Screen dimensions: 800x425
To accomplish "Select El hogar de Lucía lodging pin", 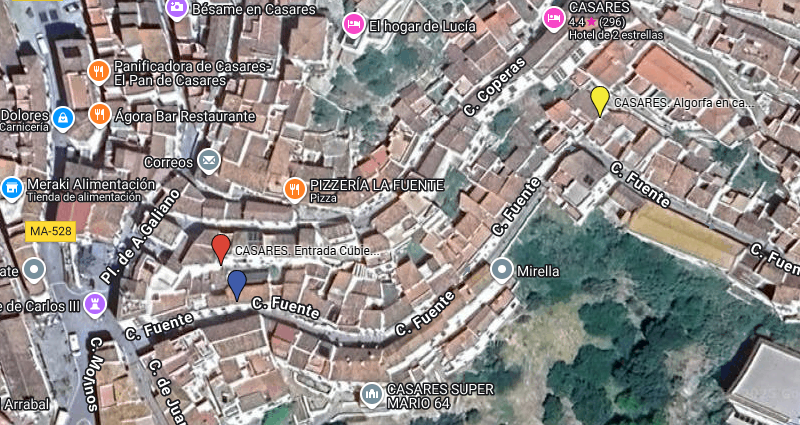I will pyautogui.click(x=353, y=25).
